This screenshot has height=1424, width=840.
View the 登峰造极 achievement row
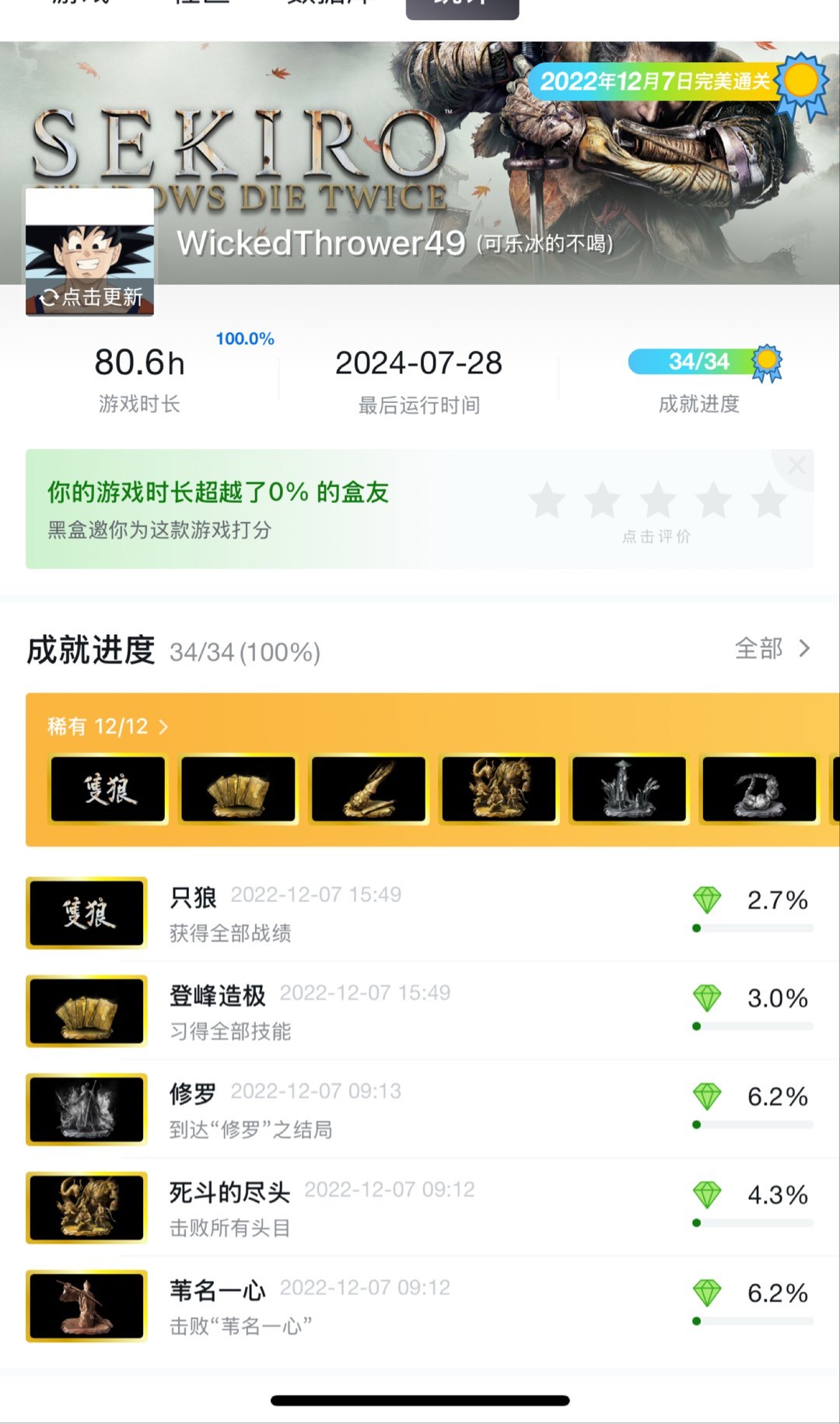click(x=420, y=1011)
